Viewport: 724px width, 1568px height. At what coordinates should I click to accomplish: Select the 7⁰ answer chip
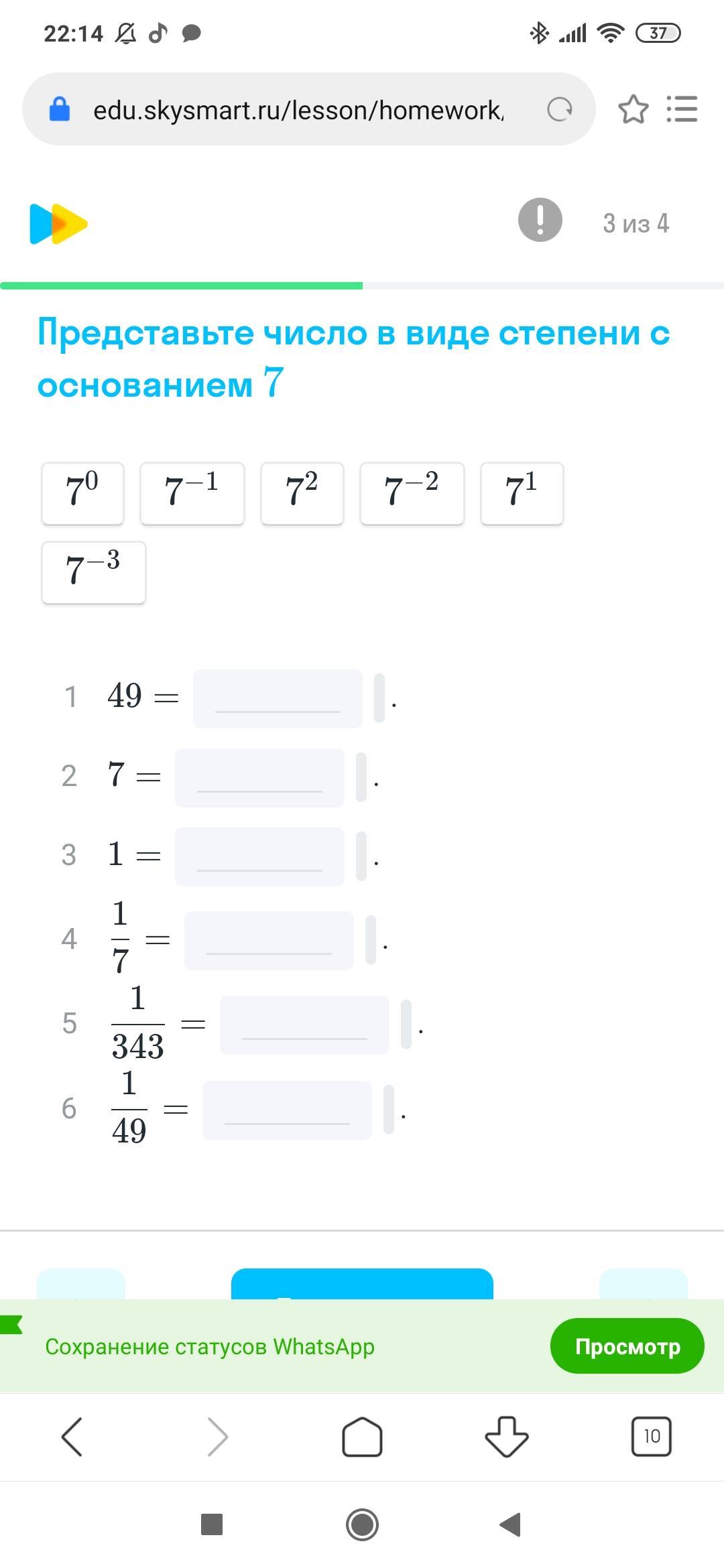(x=82, y=493)
